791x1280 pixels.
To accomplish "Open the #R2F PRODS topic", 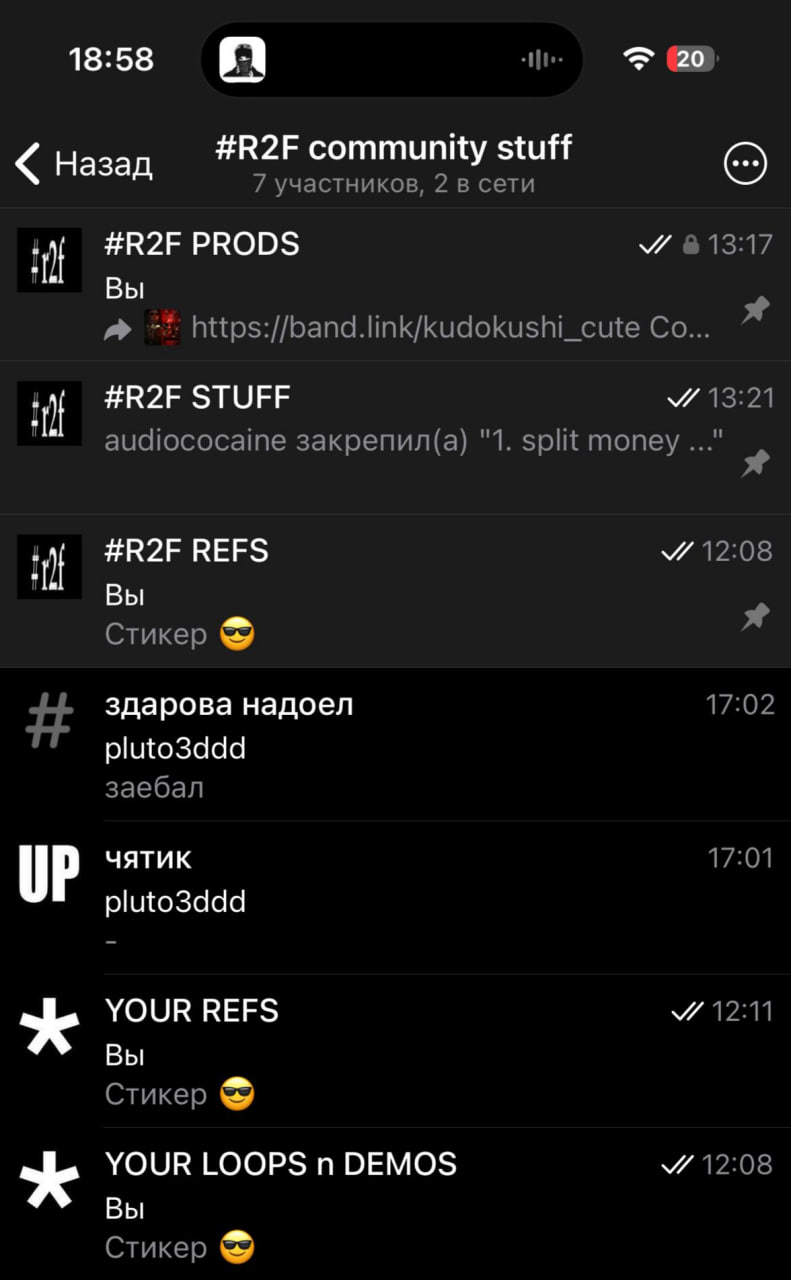I will [x=400, y=285].
